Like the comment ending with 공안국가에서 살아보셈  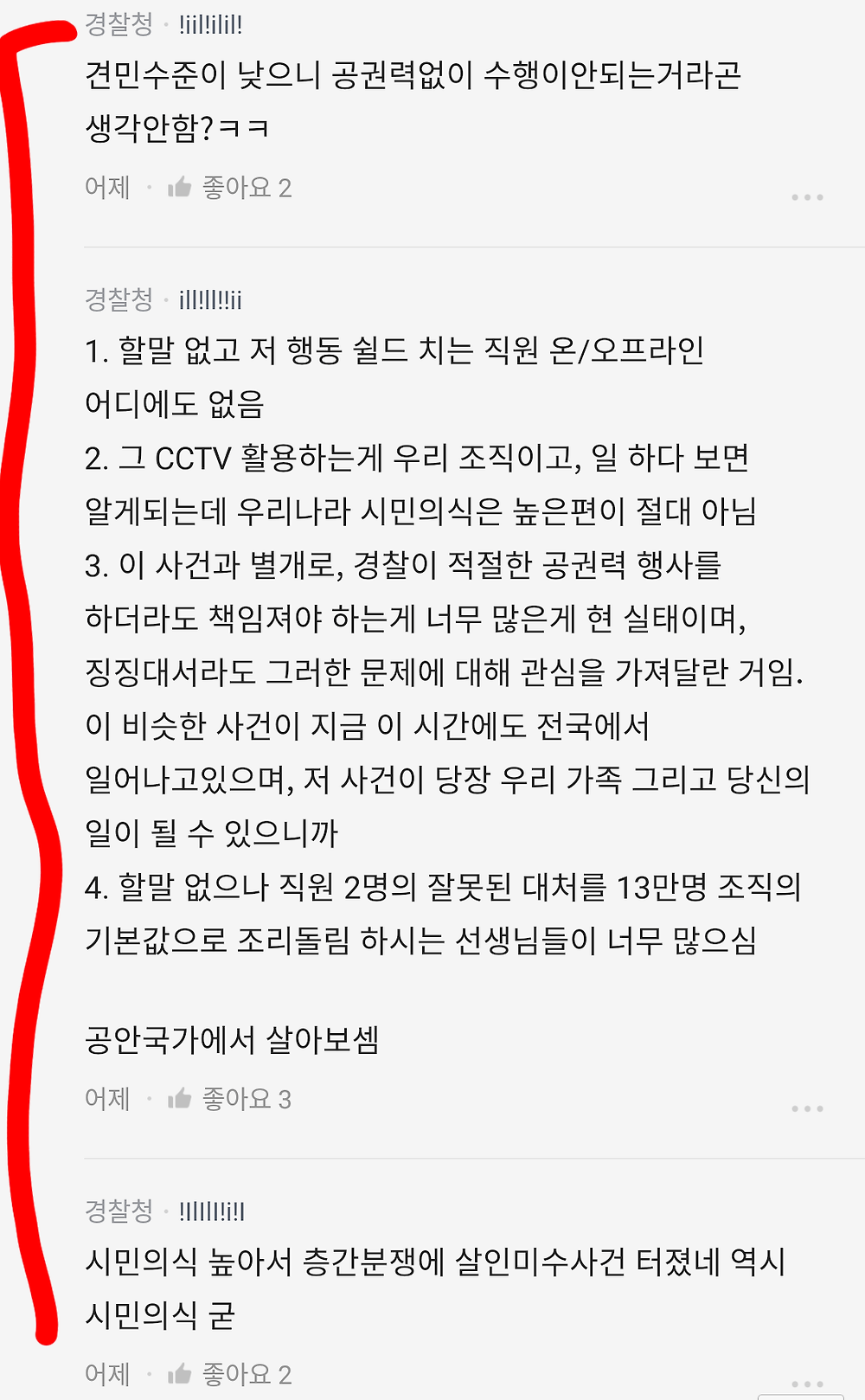tap(180, 1099)
